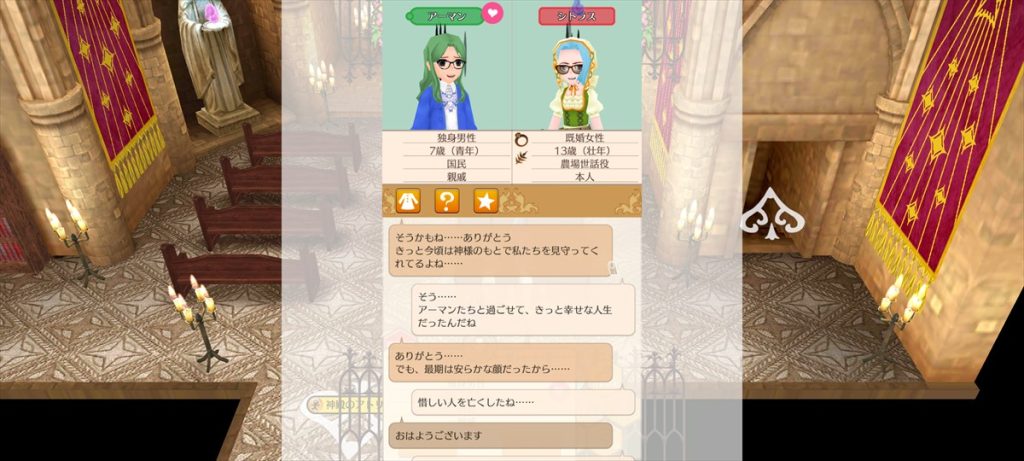This screenshot has width=1024, height=461.
Task: Open アーマン's character portrait
Action: click(447, 82)
